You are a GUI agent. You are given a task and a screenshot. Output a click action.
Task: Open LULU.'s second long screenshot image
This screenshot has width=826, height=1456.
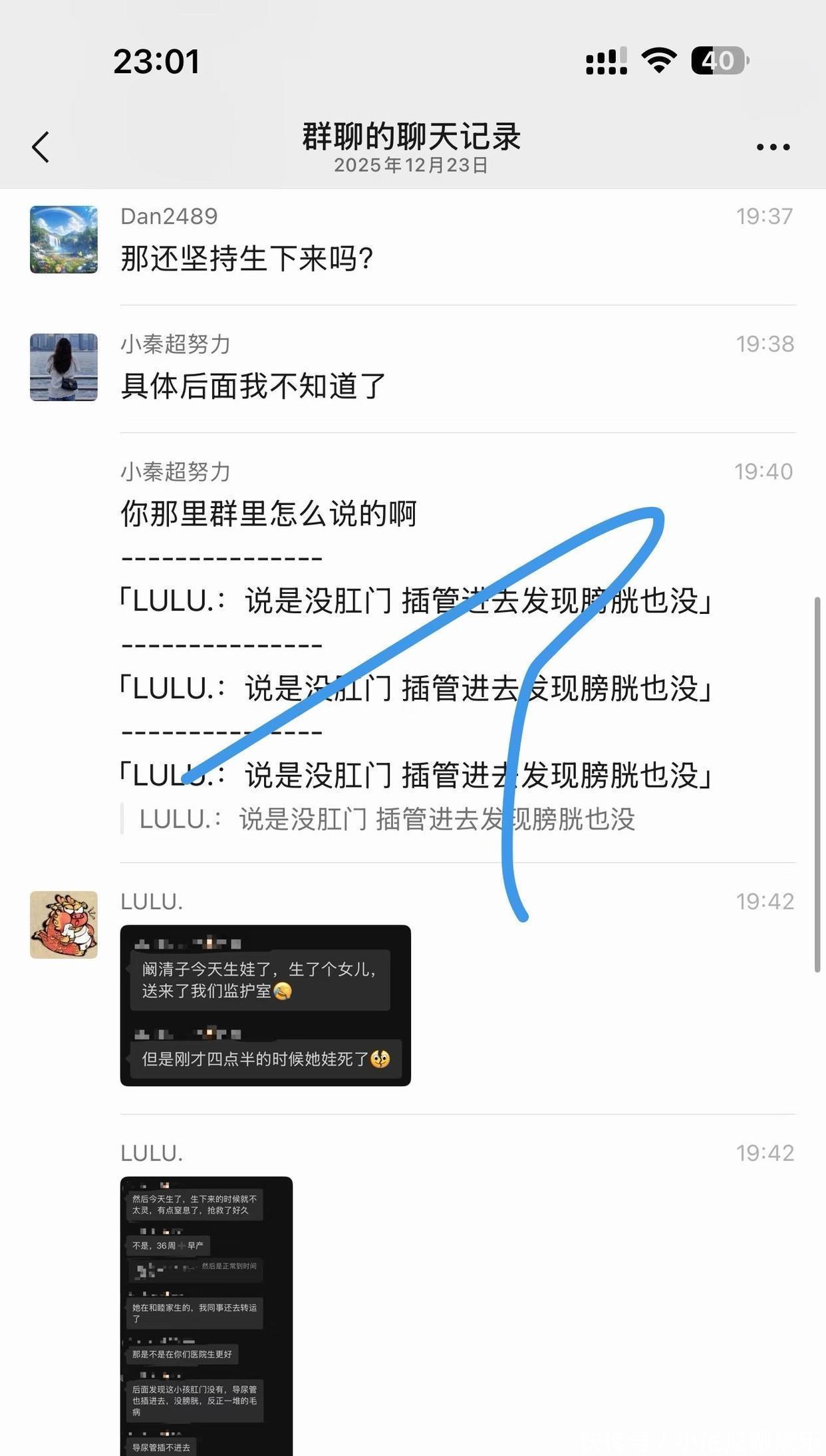click(x=206, y=1315)
